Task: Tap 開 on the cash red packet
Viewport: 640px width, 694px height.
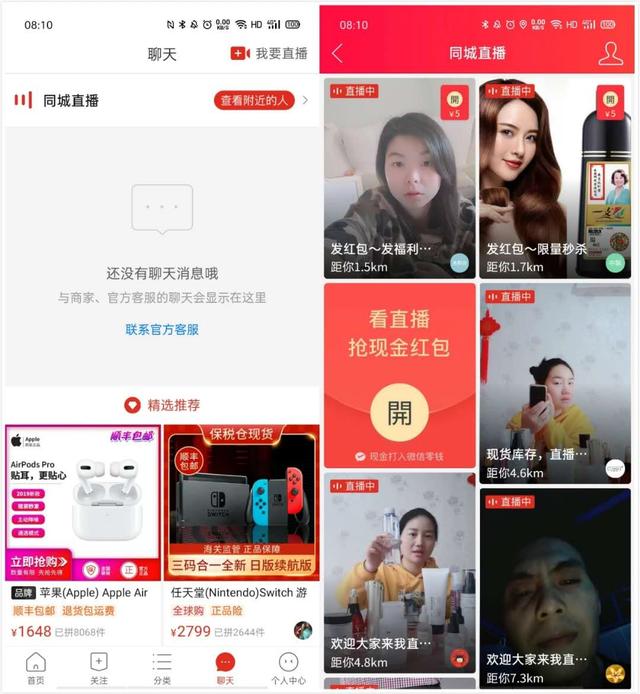Action: tap(399, 411)
